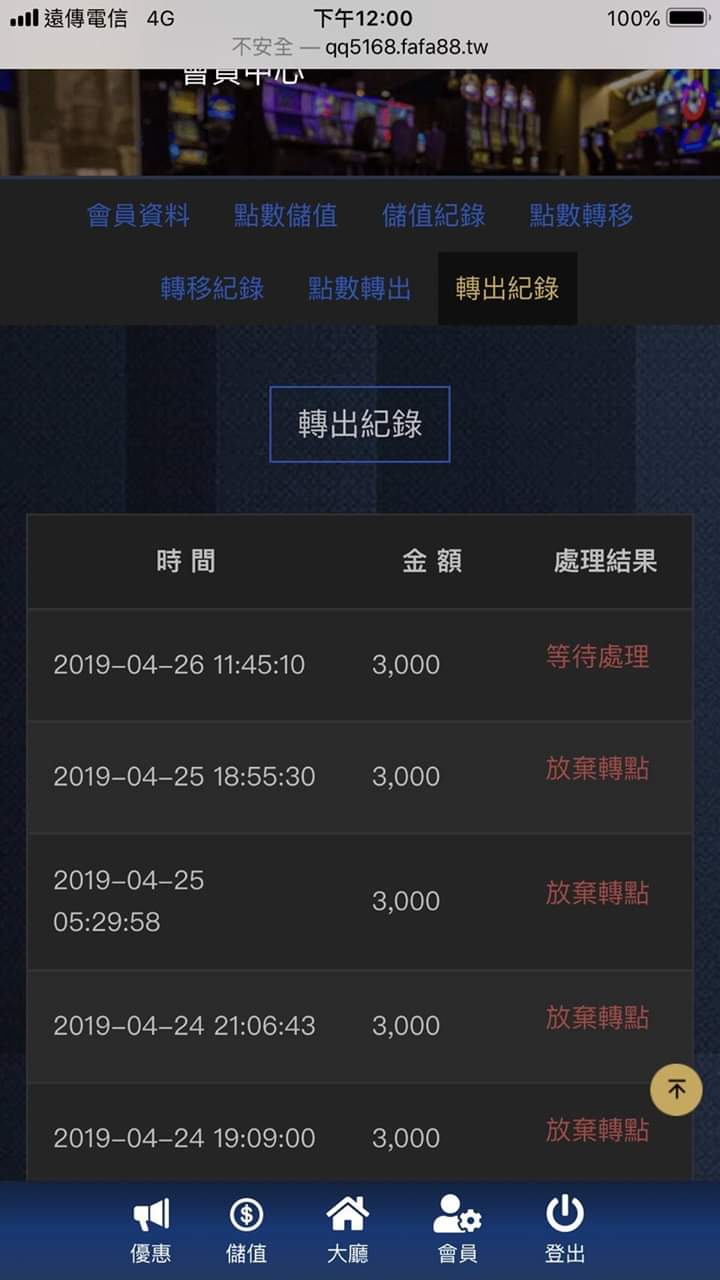720x1280 pixels.
Task: Go to 儲值 in the bottom bar
Action: point(246,1230)
